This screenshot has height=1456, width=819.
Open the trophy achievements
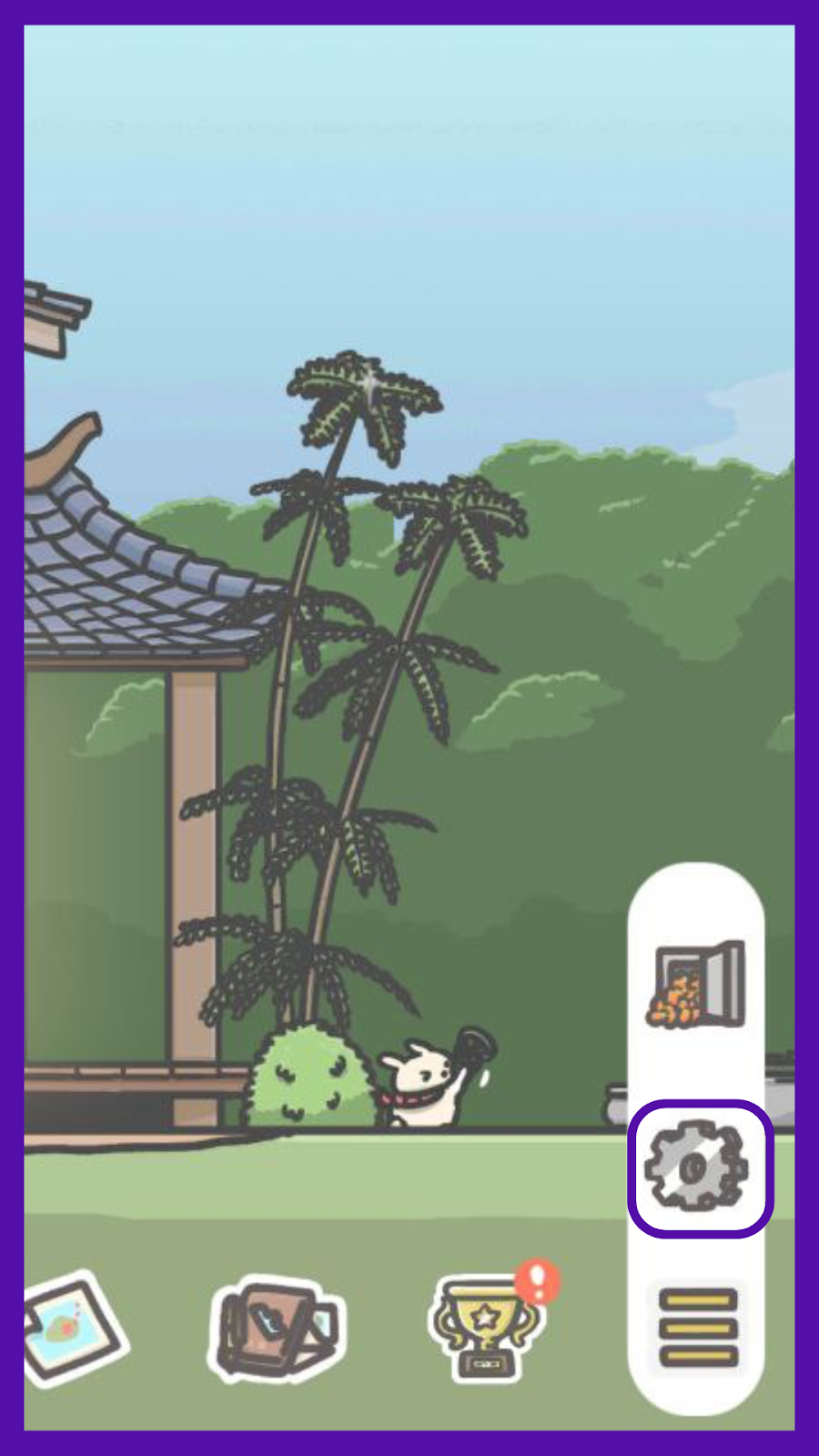[x=485, y=1325]
